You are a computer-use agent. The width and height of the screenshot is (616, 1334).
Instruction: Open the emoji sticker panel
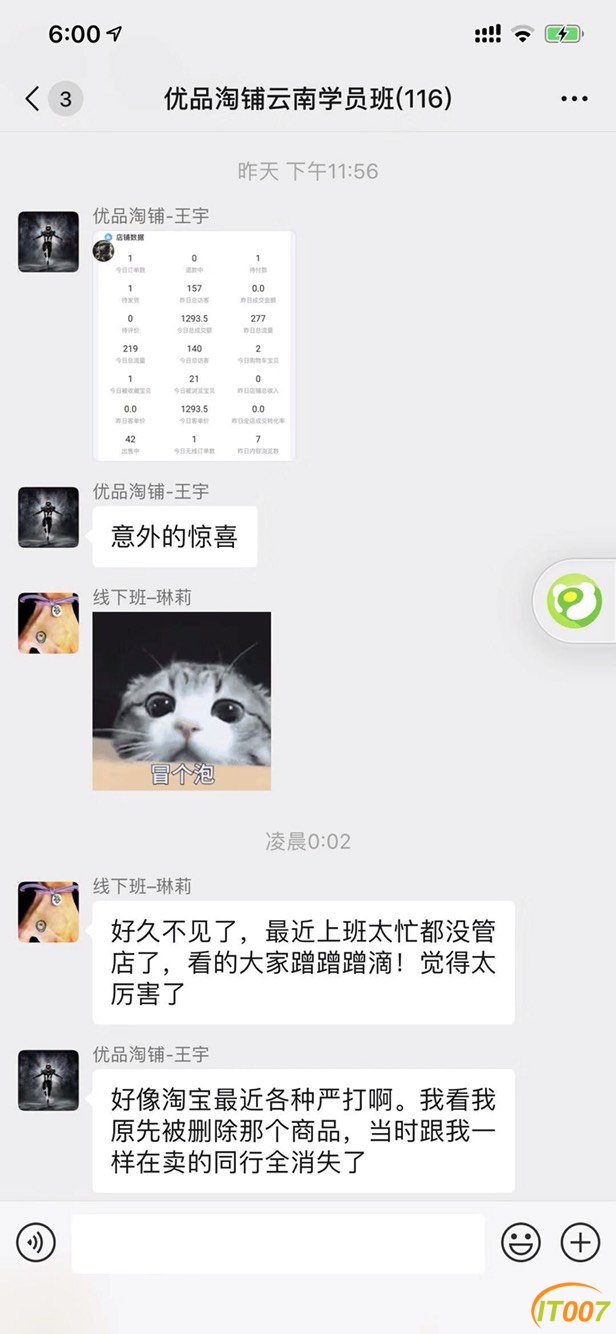(520, 1243)
